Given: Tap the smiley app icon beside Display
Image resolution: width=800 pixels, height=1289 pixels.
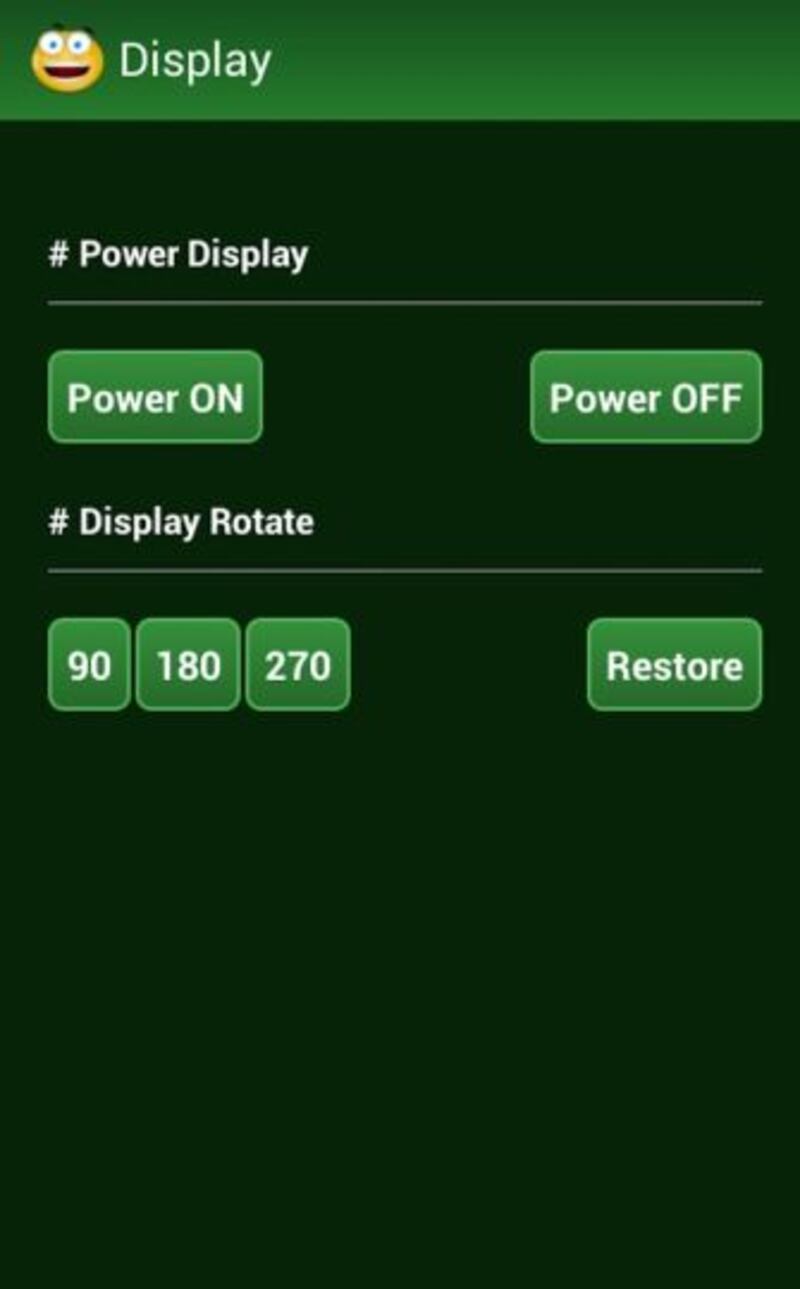Looking at the screenshot, I should click(x=67, y=58).
